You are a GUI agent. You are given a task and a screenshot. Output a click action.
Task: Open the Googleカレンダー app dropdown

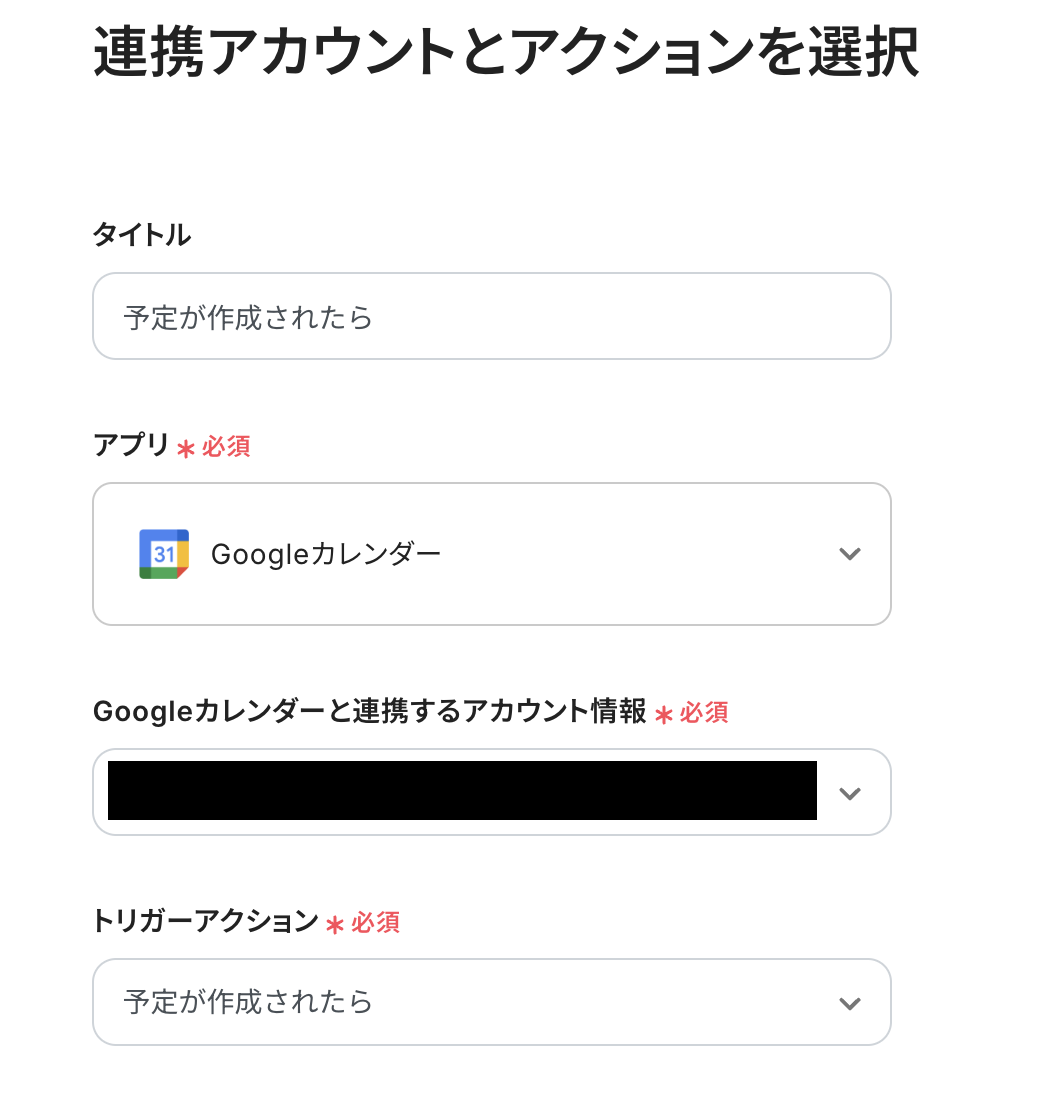click(x=491, y=554)
